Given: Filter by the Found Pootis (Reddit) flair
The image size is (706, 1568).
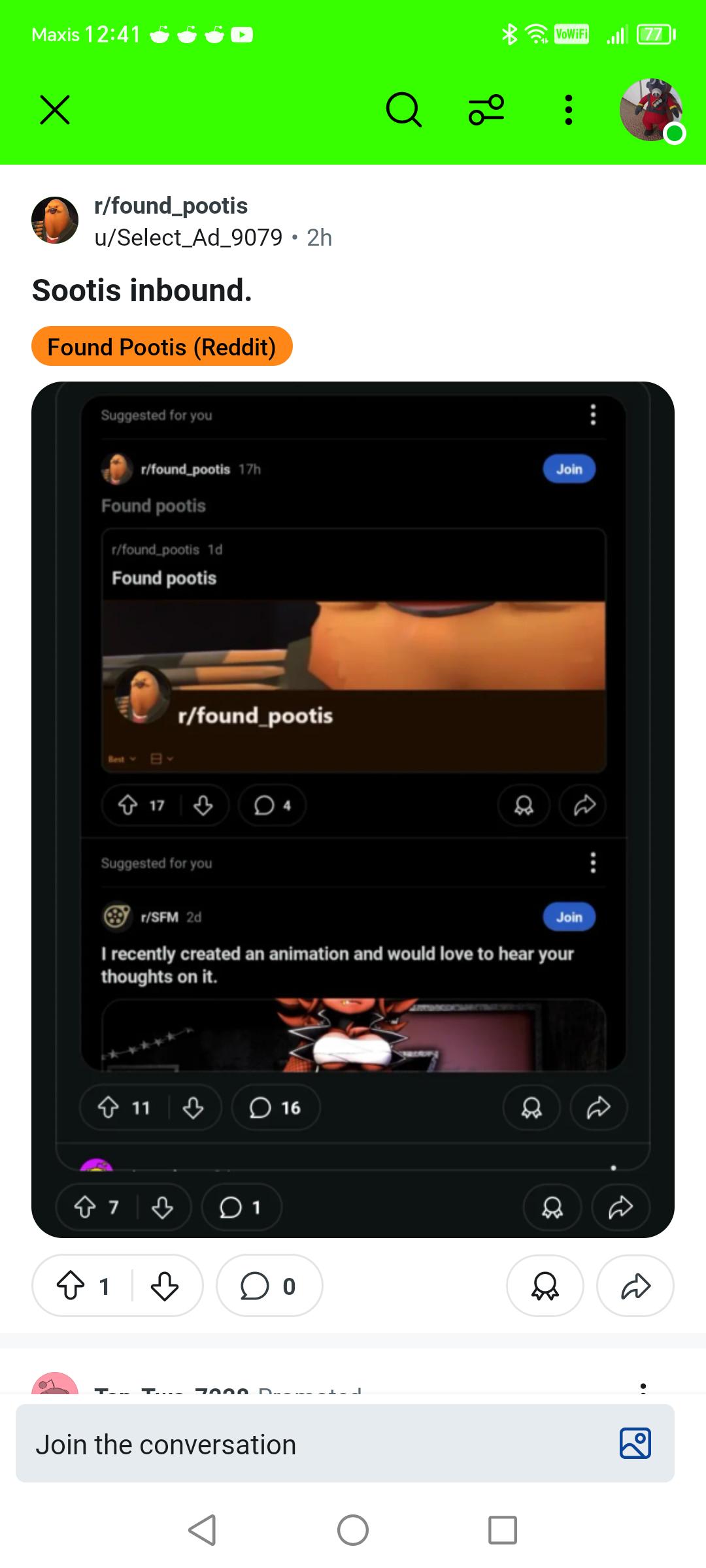Looking at the screenshot, I should coord(162,346).
